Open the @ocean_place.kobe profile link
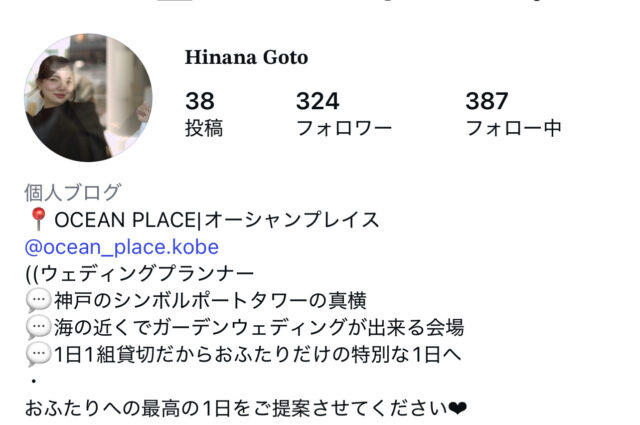Image resolution: width=640 pixels, height=425 pixels. click(x=122, y=246)
